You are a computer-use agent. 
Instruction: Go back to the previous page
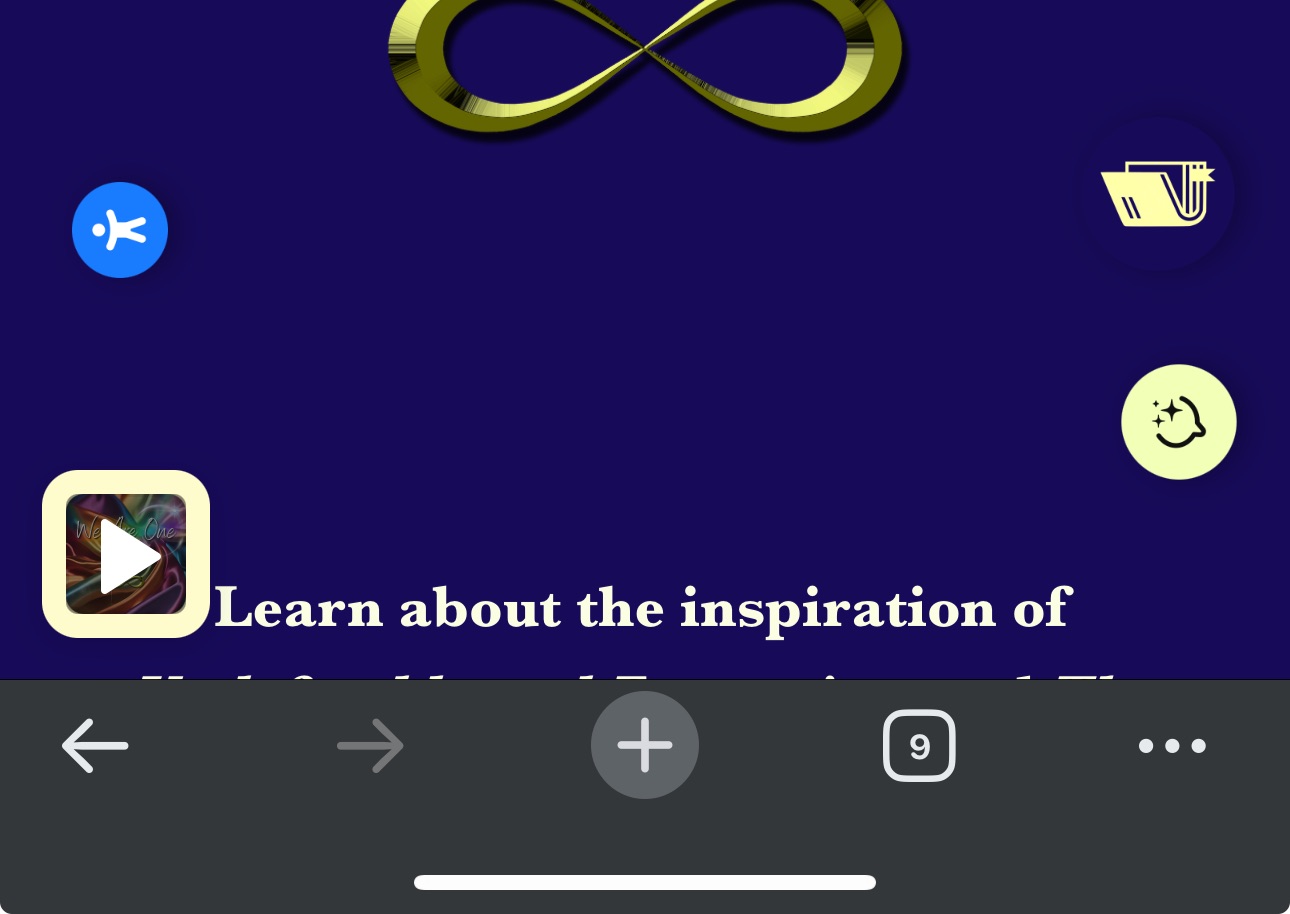pos(95,745)
